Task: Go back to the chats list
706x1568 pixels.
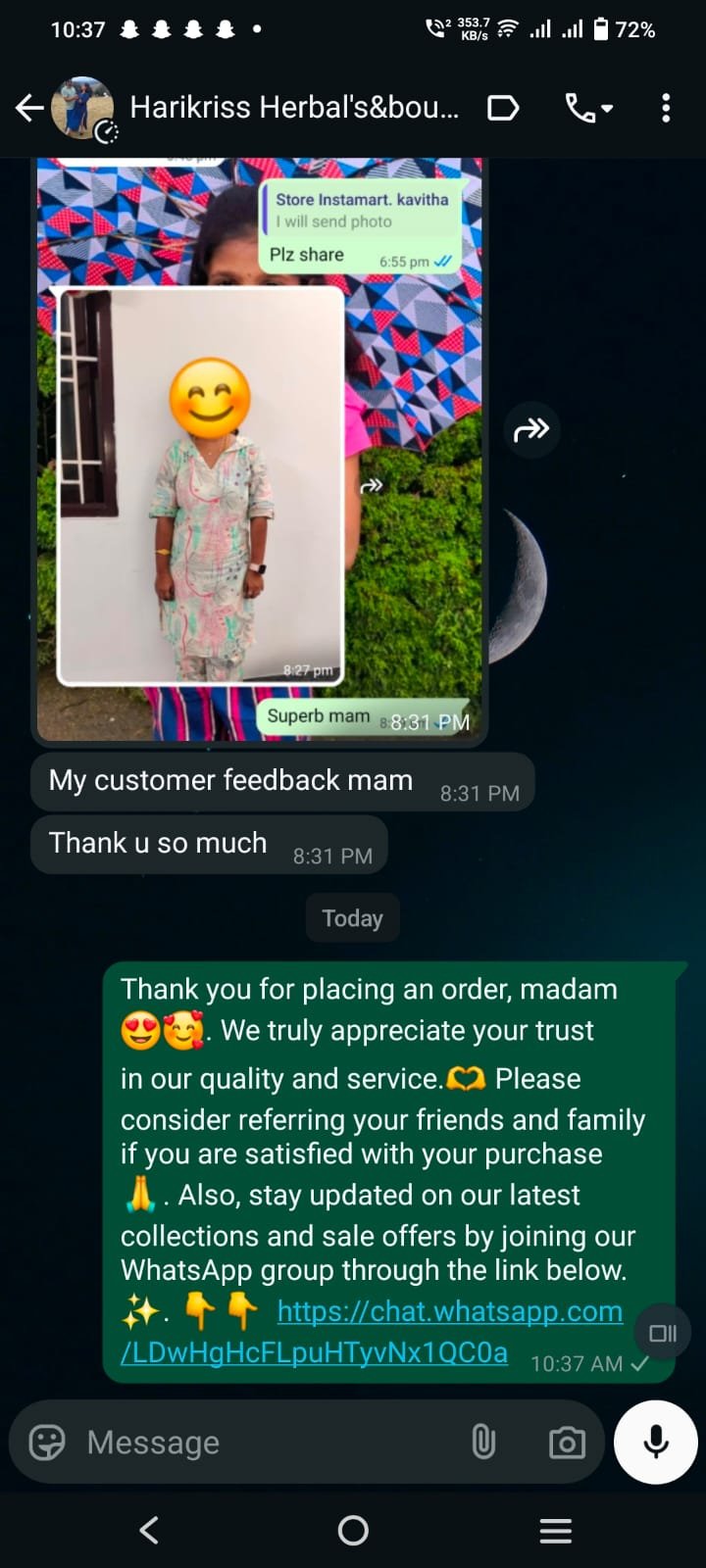Action: coord(30,108)
